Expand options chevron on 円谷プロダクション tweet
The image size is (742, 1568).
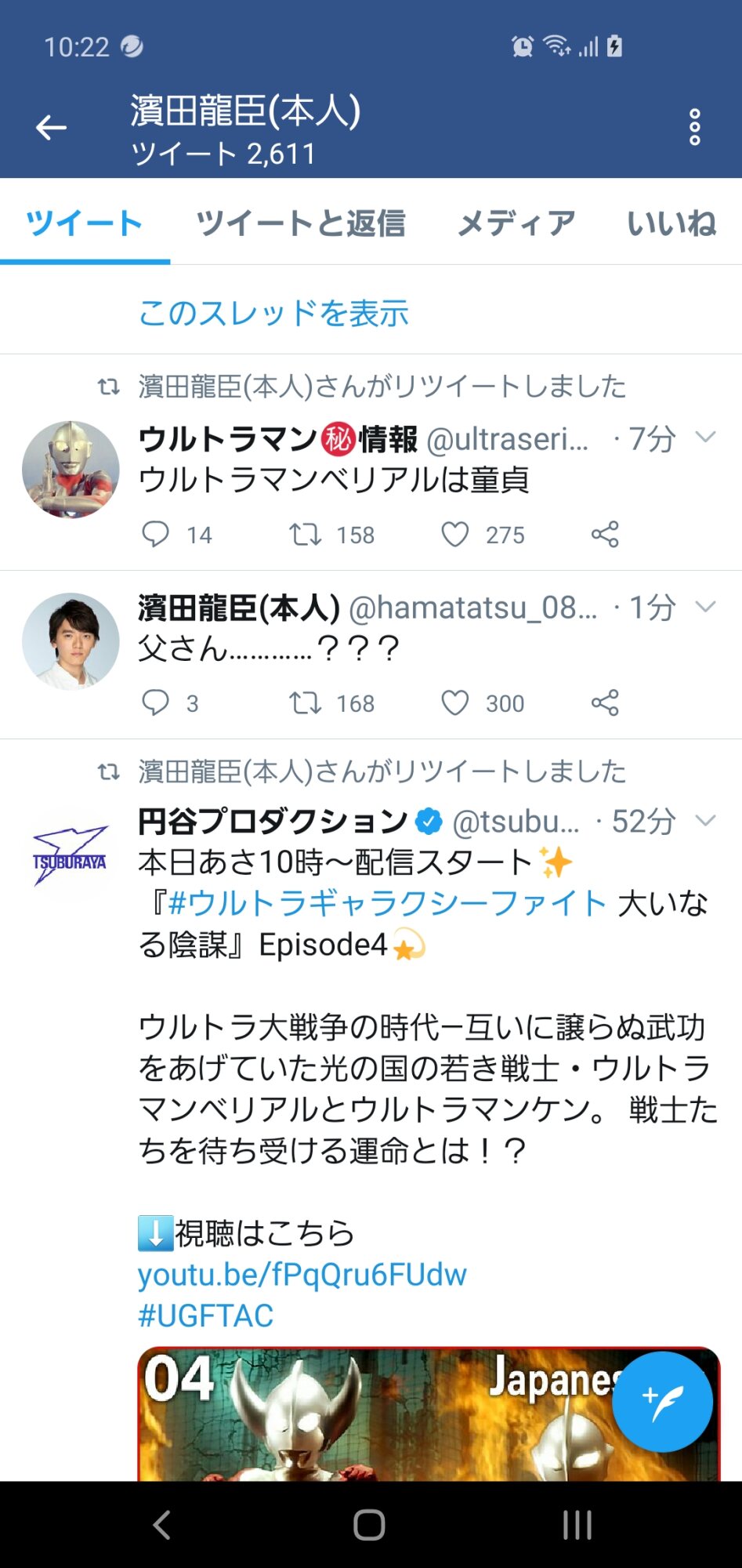[x=706, y=821]
